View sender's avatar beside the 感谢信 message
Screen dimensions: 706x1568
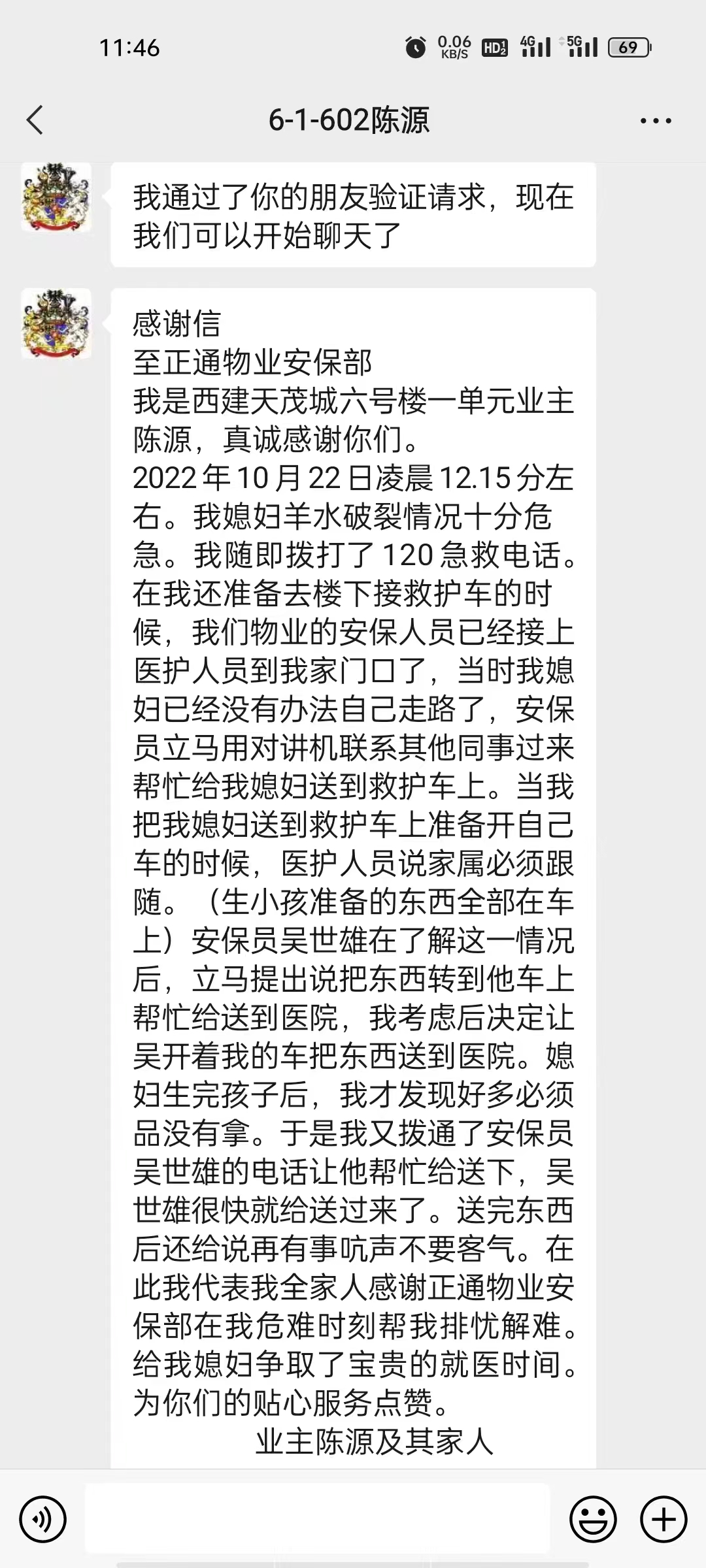pos(56,323)
